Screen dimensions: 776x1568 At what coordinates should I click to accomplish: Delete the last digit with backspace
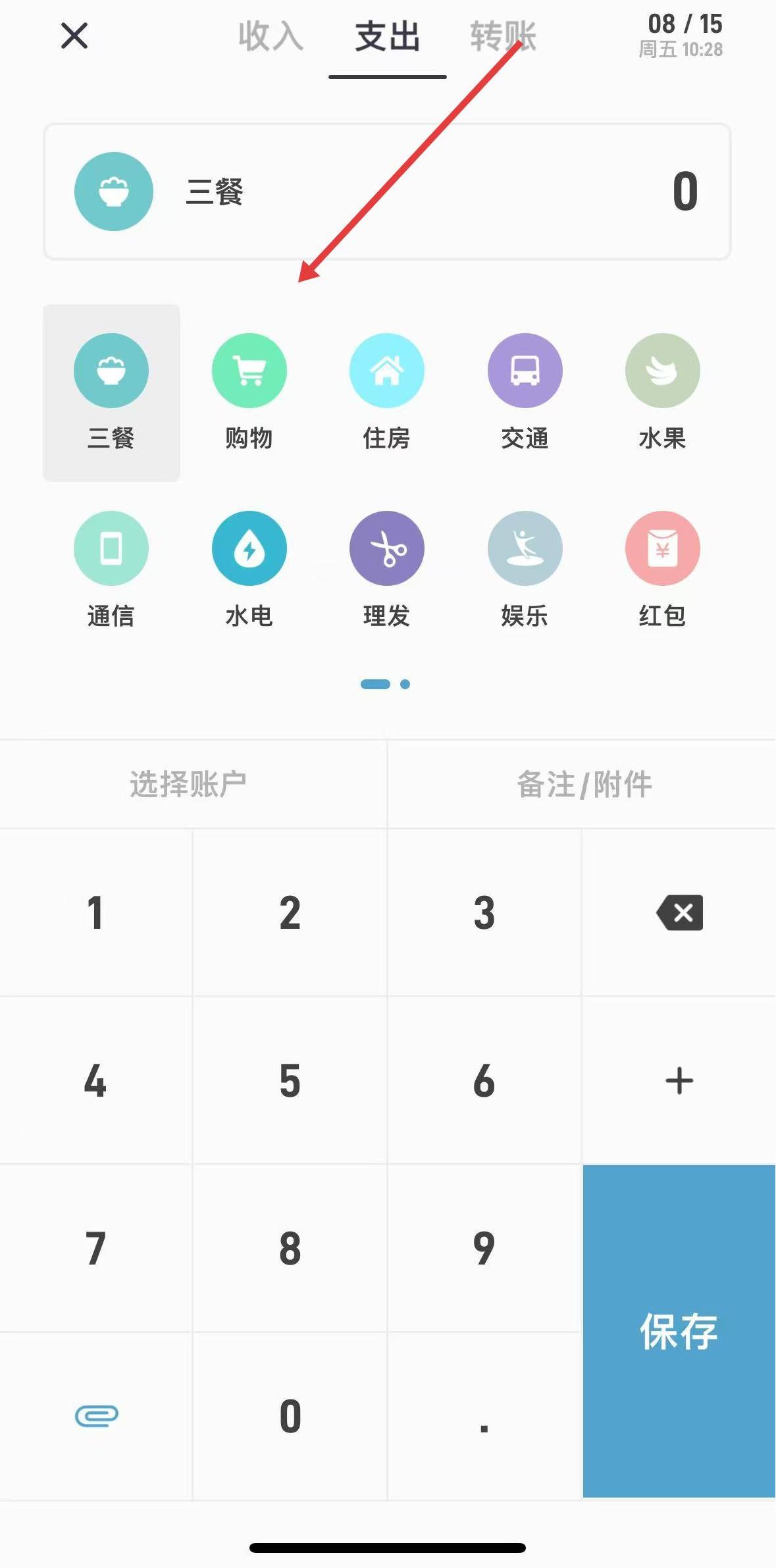tap(679, 912)
